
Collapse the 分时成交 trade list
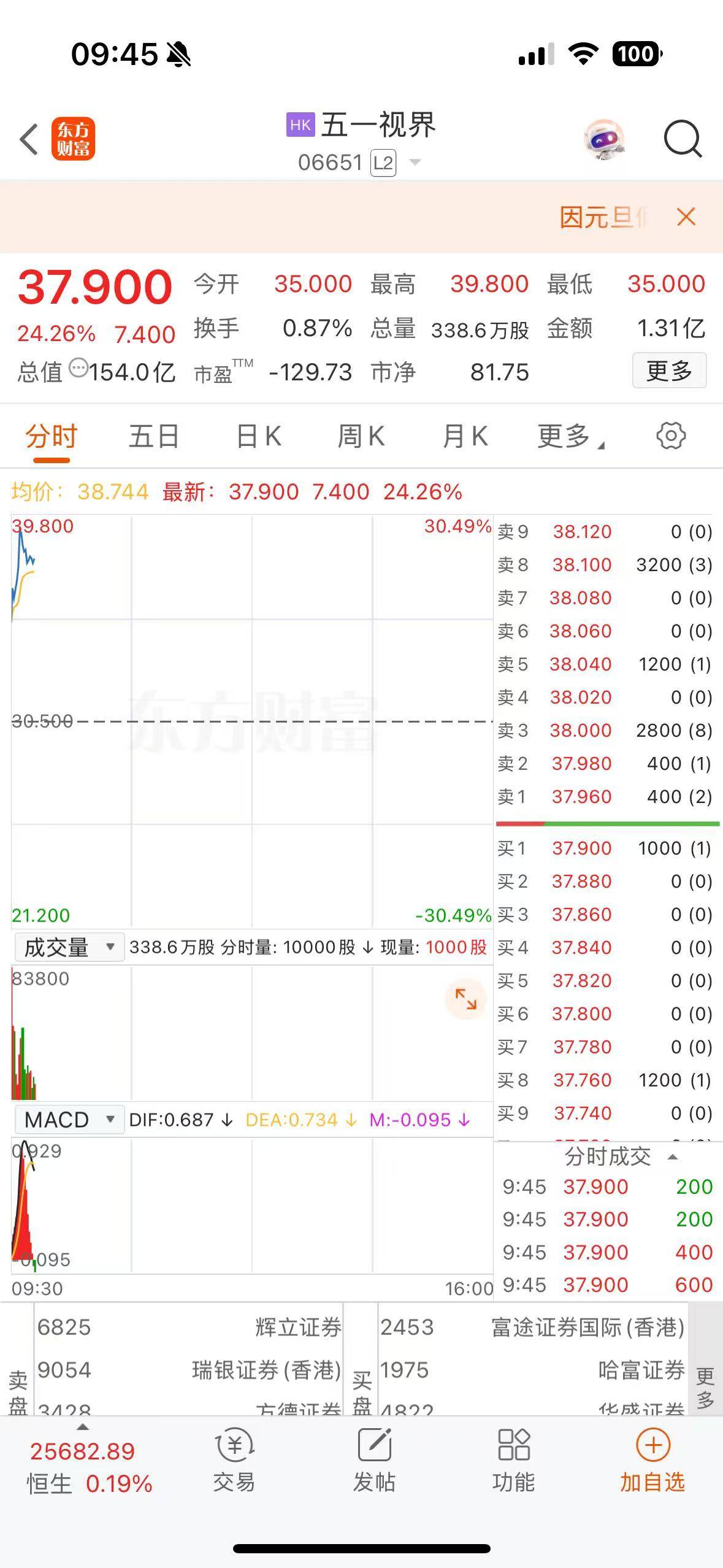click(x=672, y=1156)
